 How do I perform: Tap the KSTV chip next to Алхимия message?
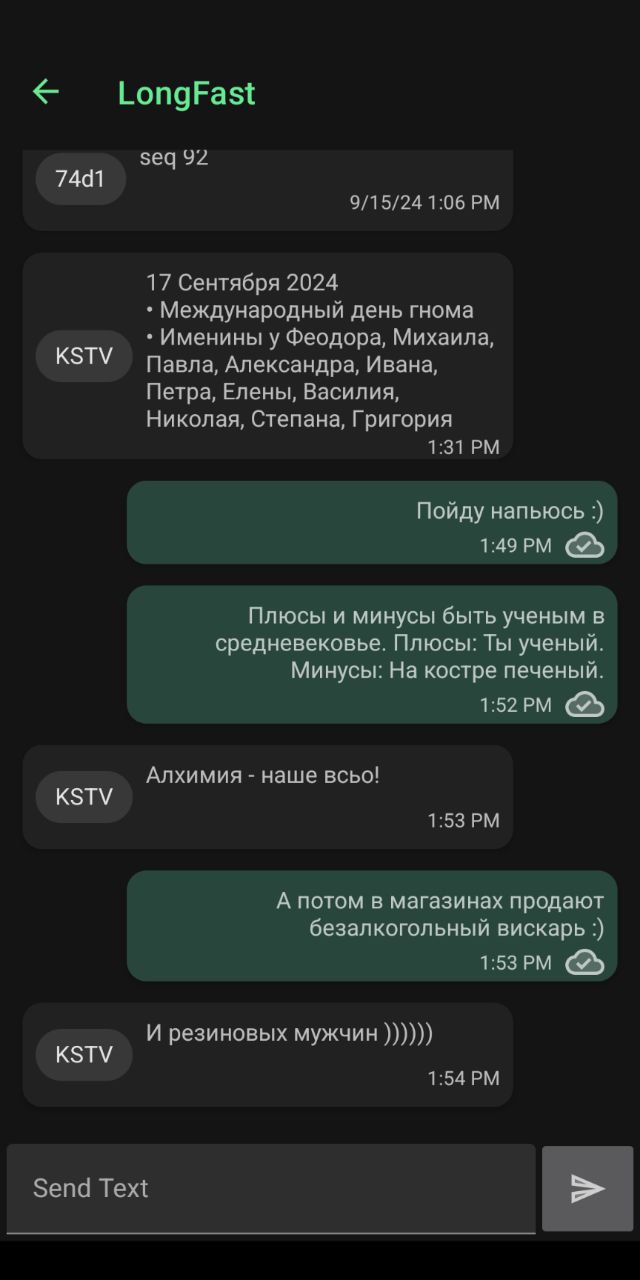pos(84,797)
